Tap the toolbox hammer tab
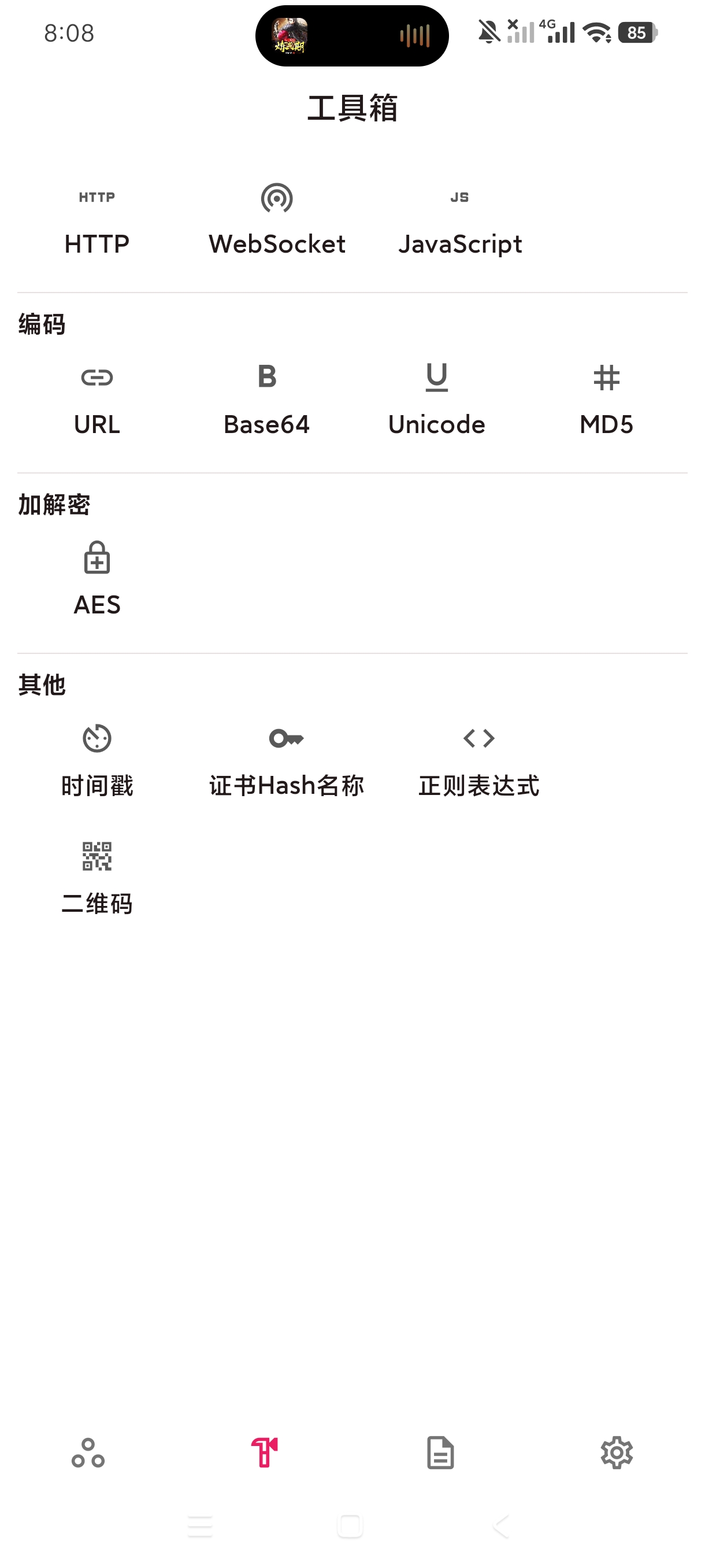This screenshot has width=705, height=1568. (265, 1453)
